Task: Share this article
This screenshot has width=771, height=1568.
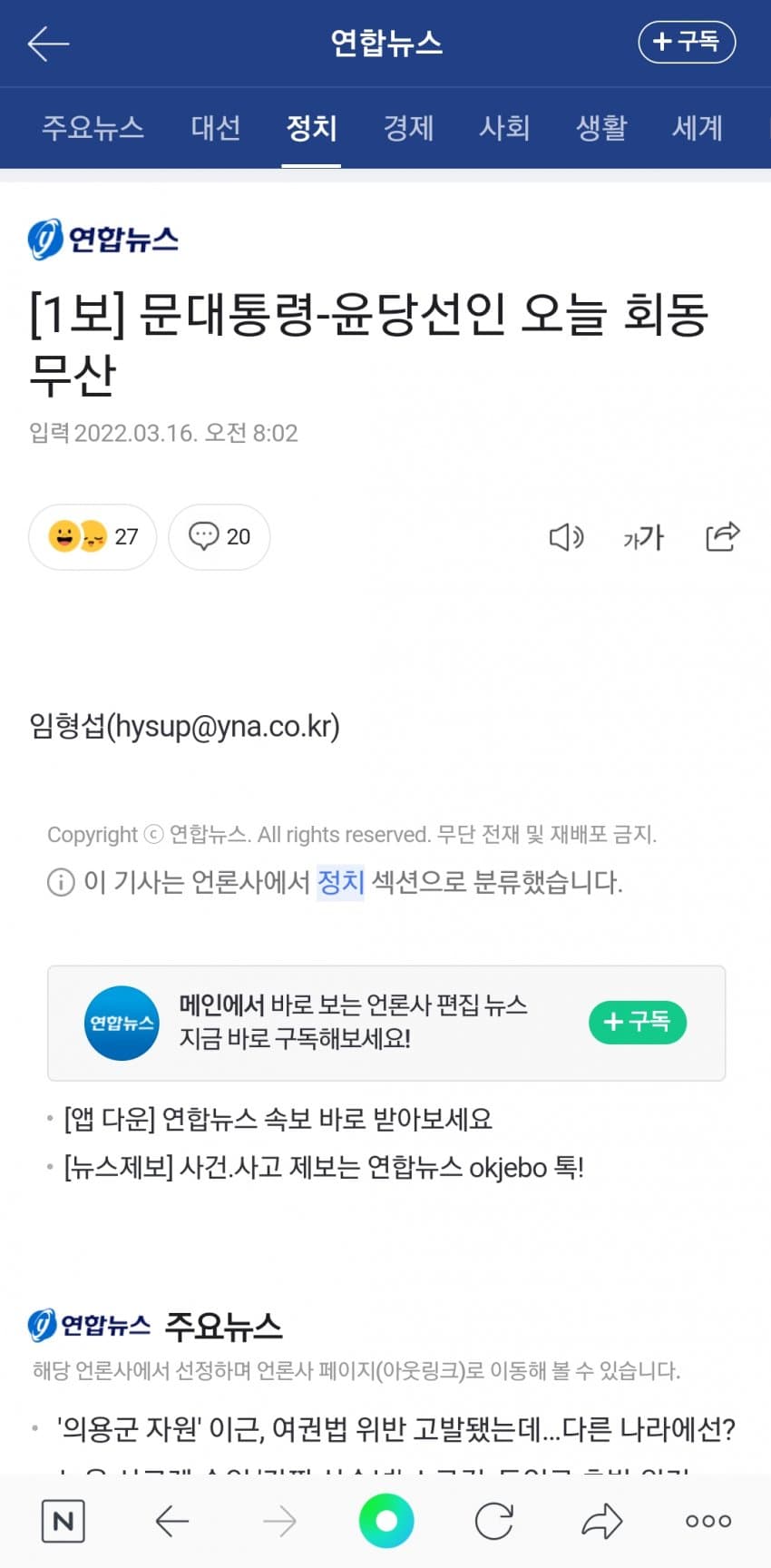Action: 723,537
